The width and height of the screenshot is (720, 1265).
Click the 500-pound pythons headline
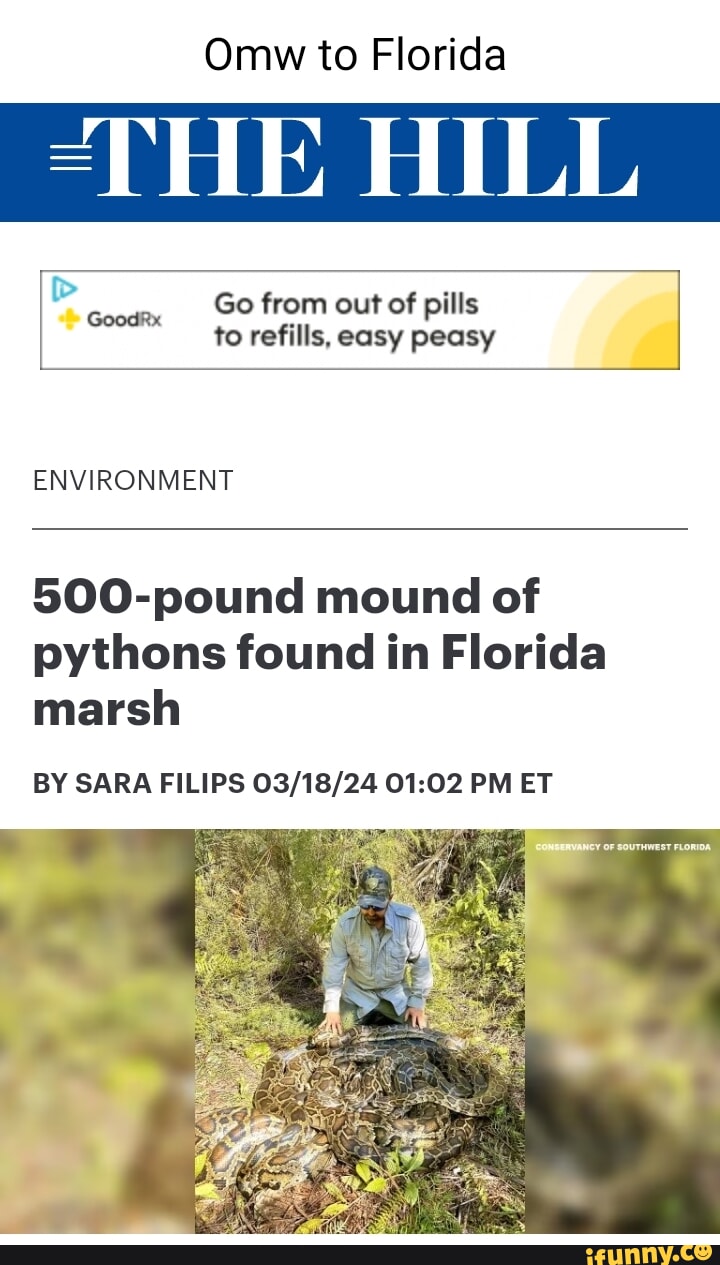coord(318,652)
